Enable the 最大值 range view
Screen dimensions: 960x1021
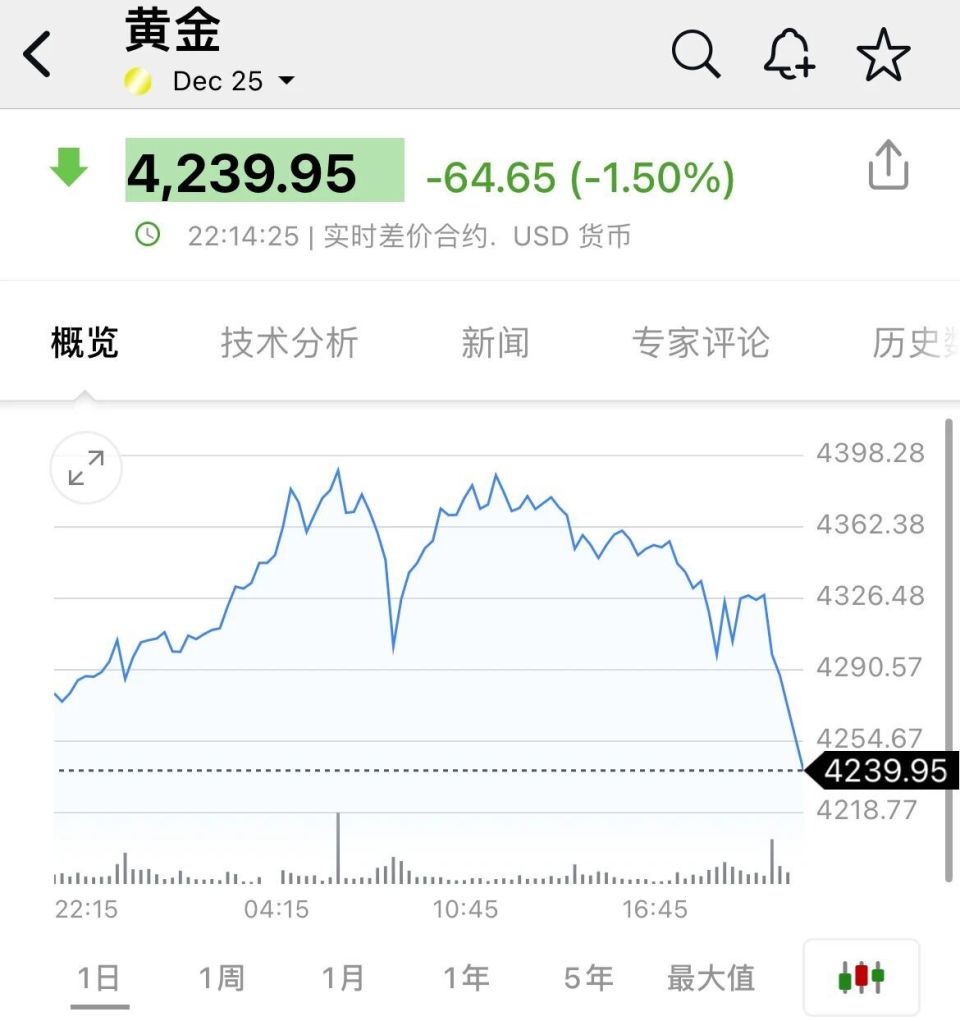pyautogui.click(x=712, y=977)
